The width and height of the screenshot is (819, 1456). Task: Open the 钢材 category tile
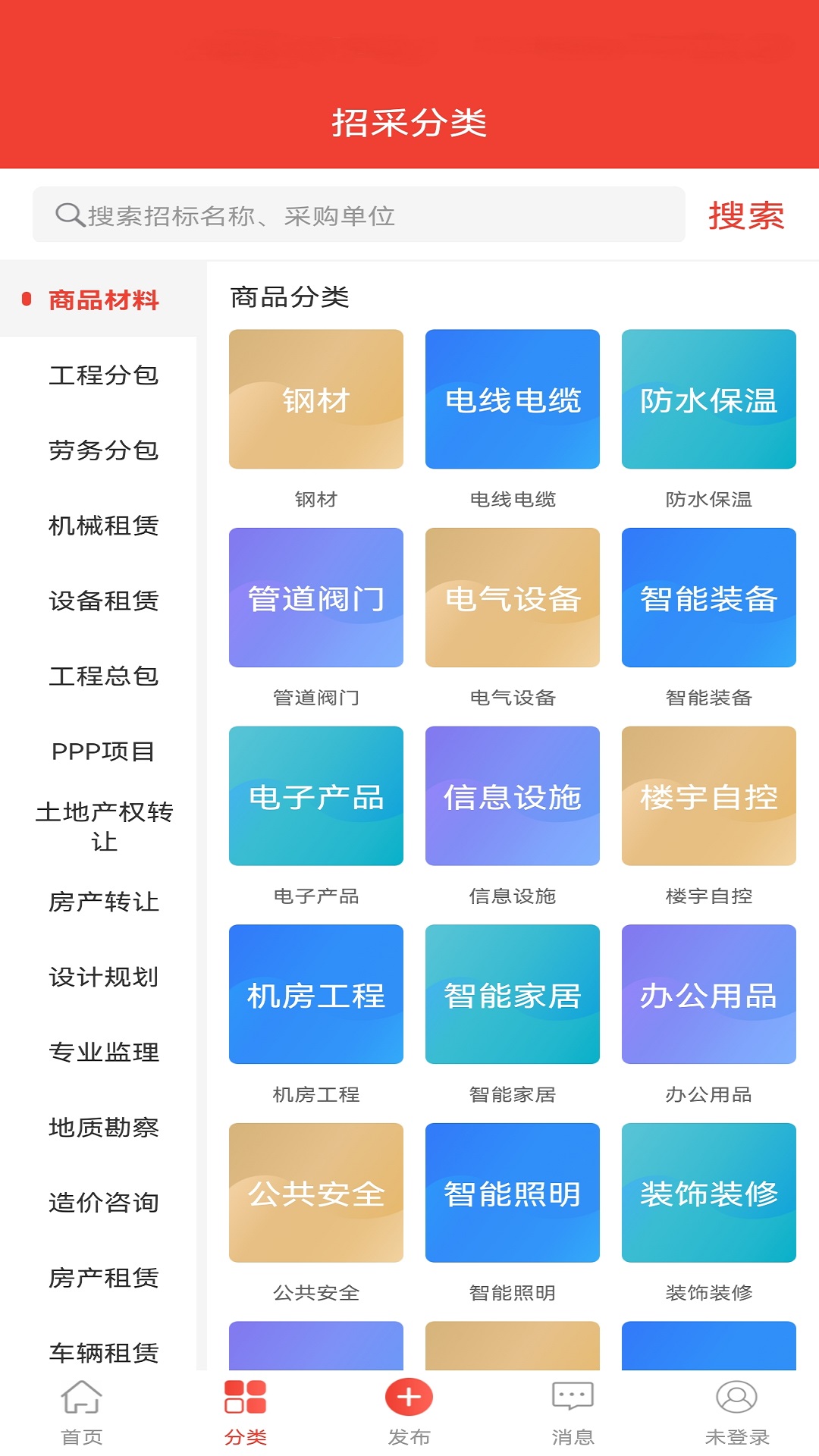click(x=316, y=399)
